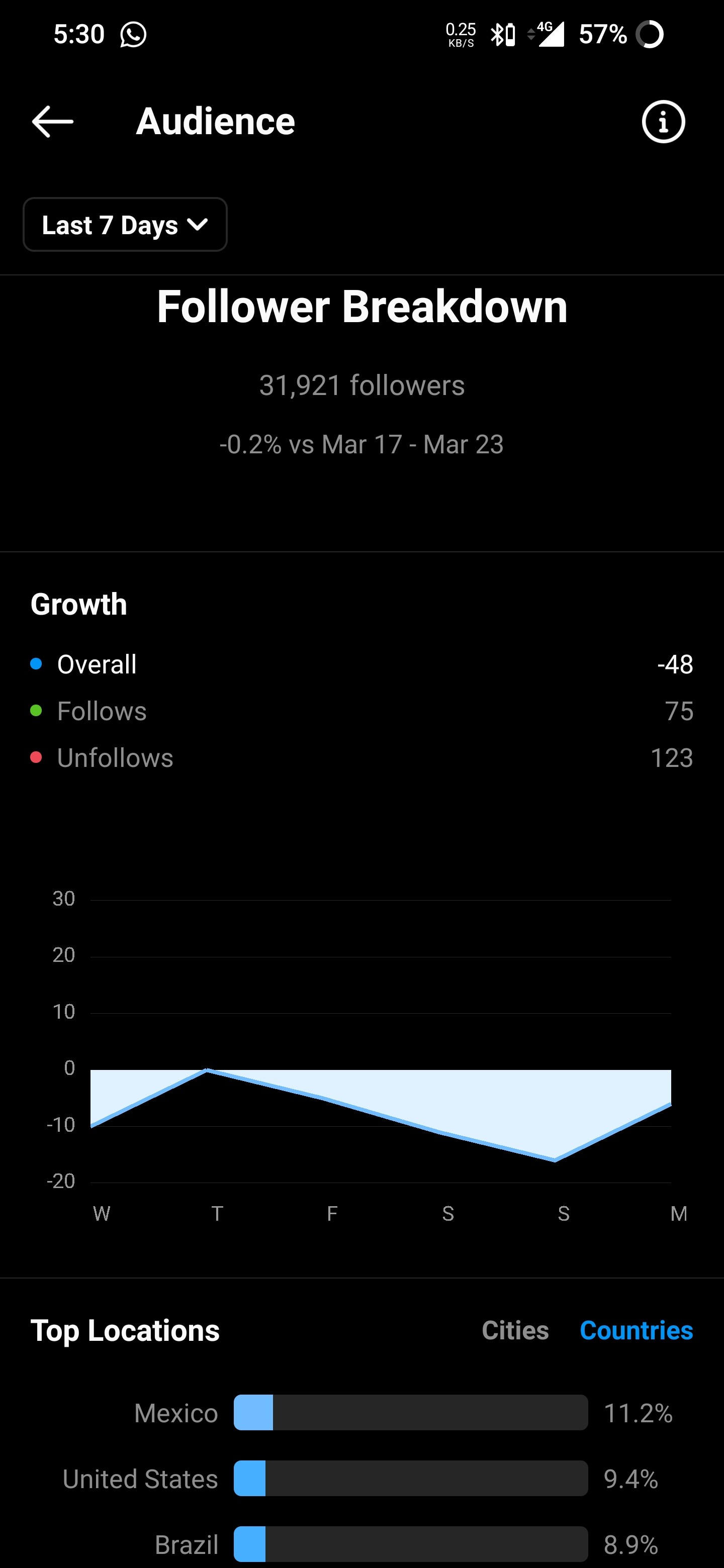724x1568 pixels.
Task: Go back from the Audience screen
Action: pos(52,122)
